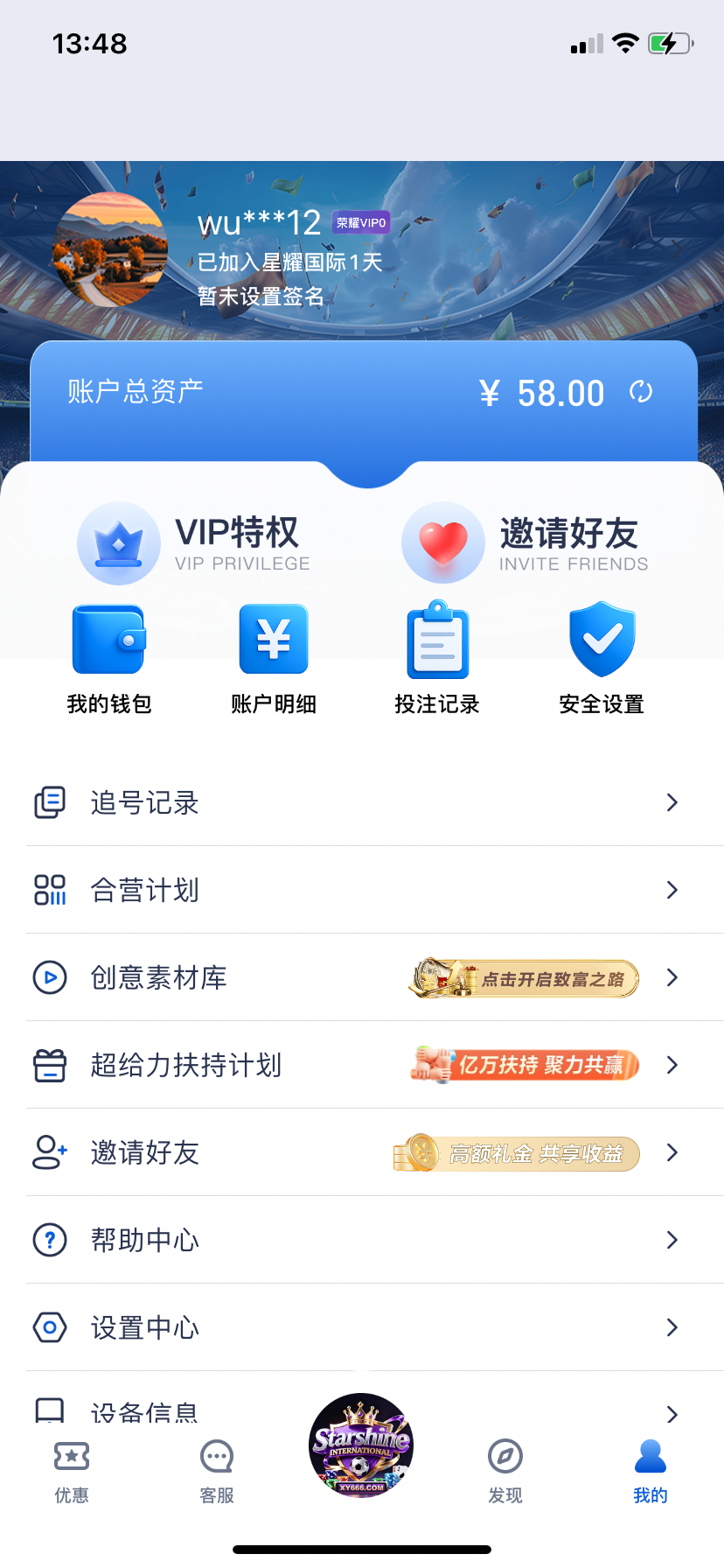The height and width of the screenshot is (1568, 724).
Task: Open 设置中心 settings center
Action: (x=362, y=1327)
